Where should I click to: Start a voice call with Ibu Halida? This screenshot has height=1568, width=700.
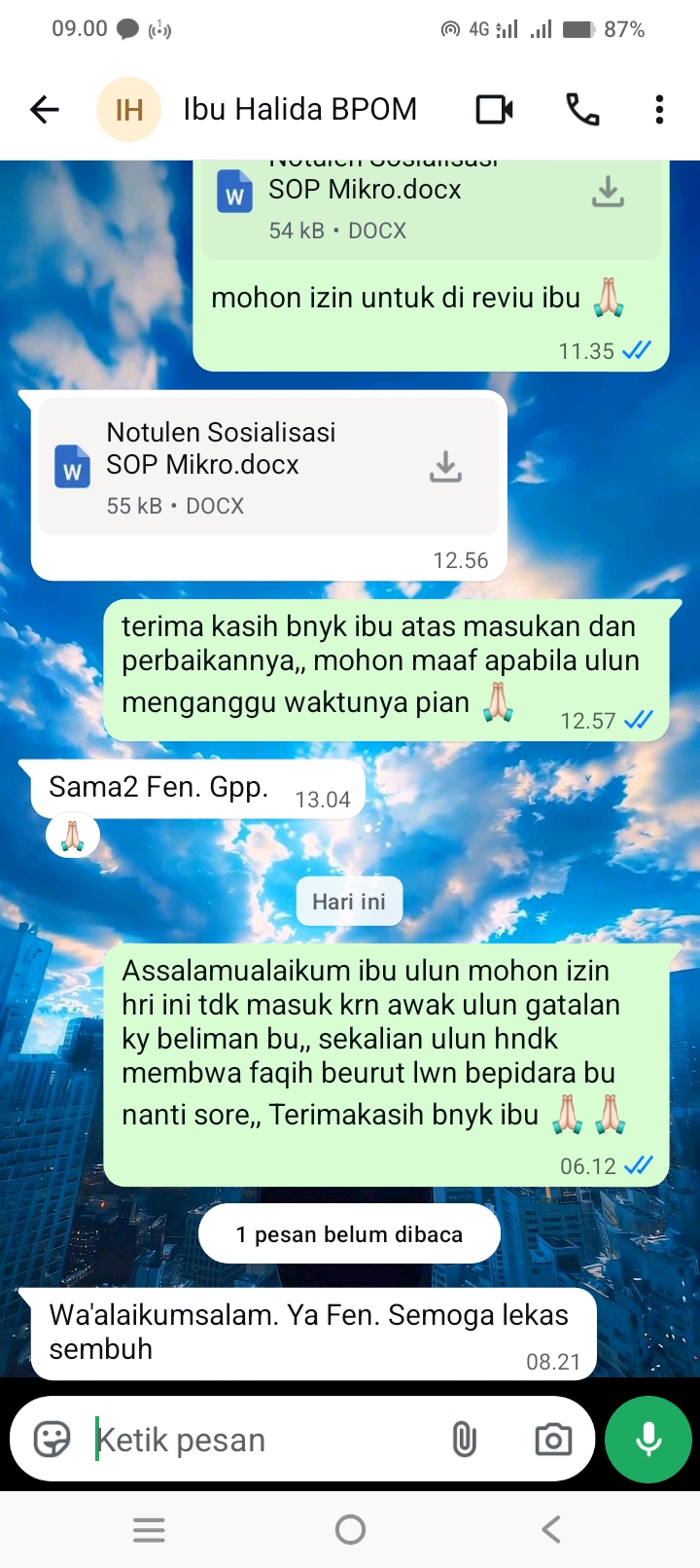(582, 110)
